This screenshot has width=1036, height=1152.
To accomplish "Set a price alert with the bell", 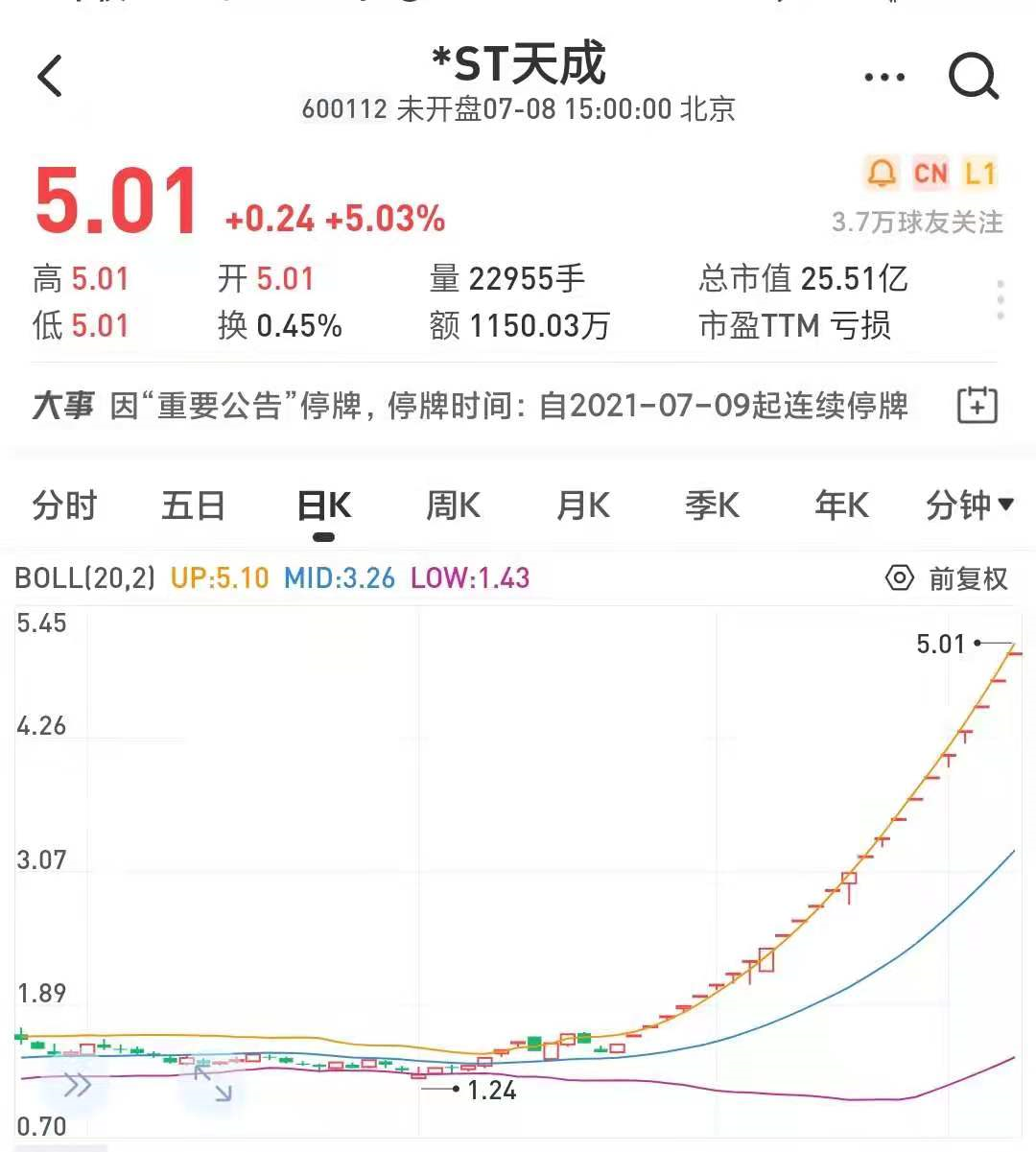I will 882,173.
